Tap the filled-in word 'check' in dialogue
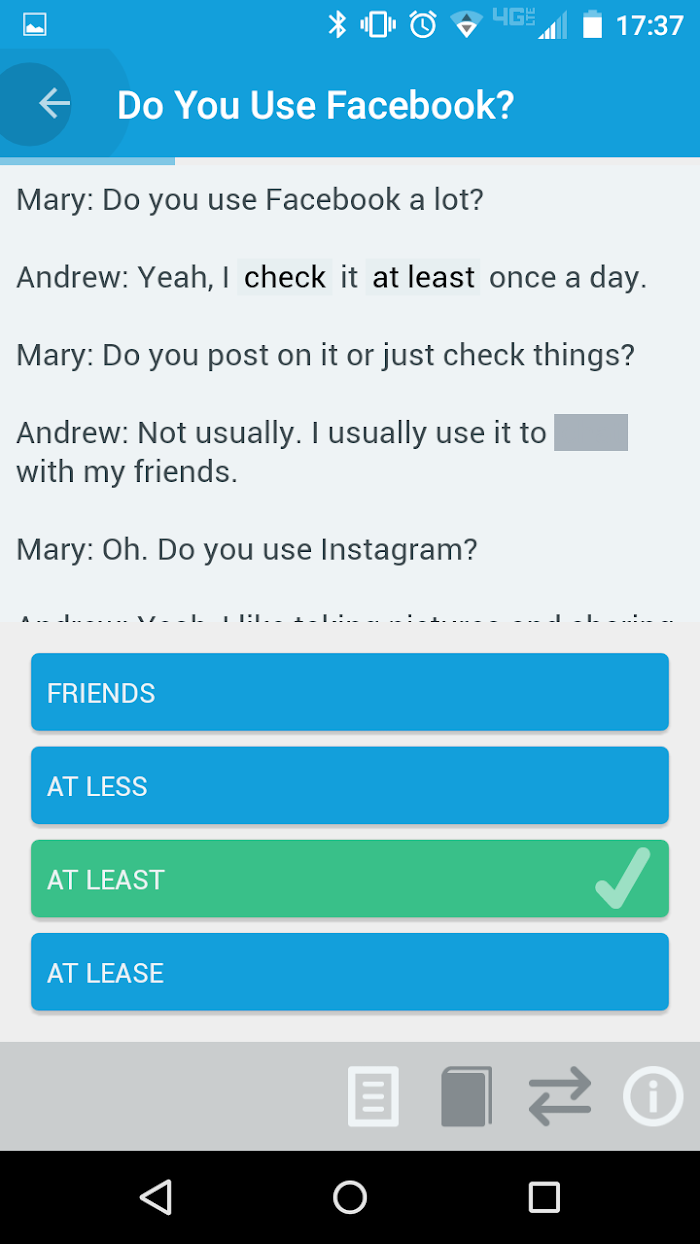This screenshot has height=1244, width=700. click(285, 277)
